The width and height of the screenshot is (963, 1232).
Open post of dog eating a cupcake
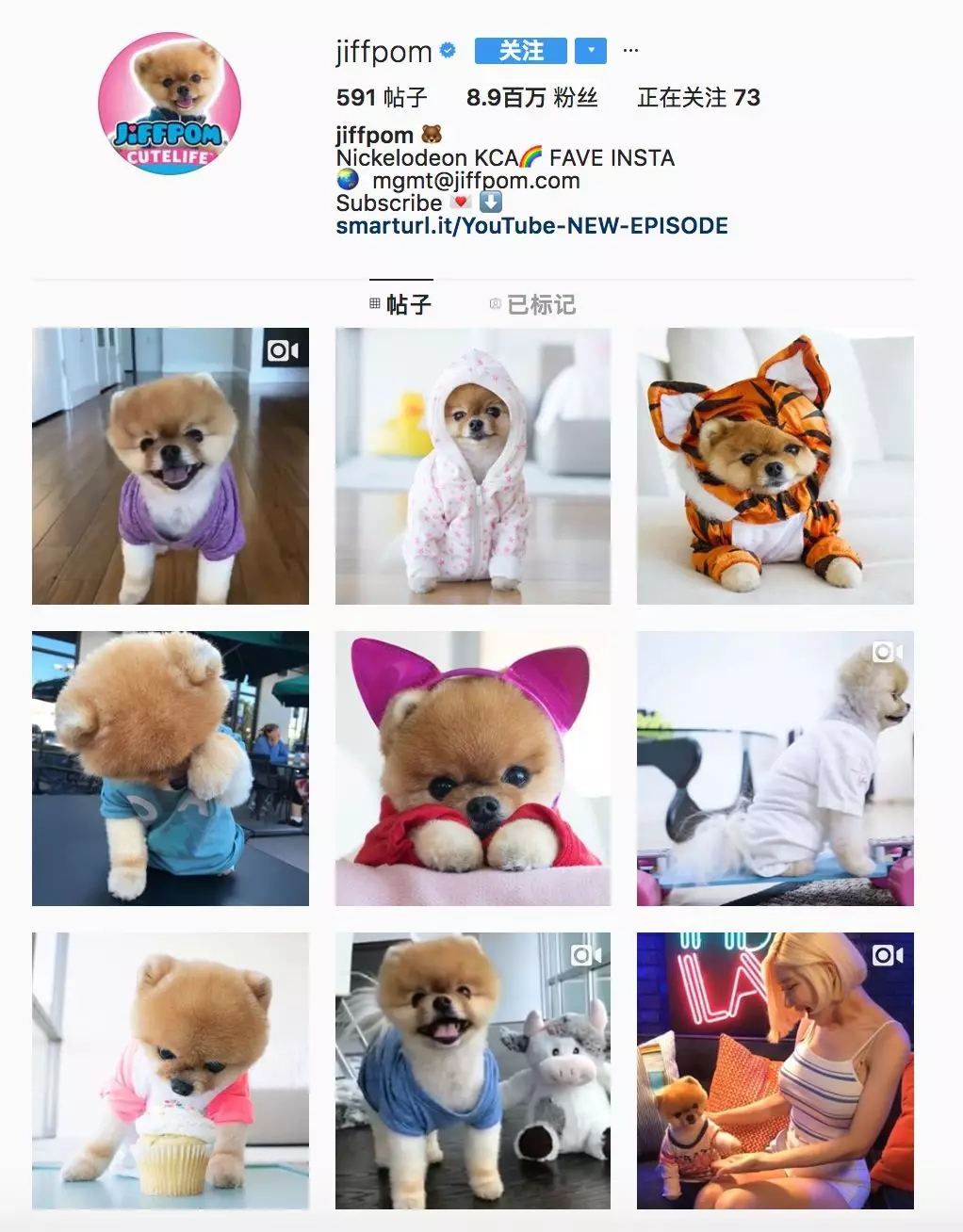pos(171,1071)
